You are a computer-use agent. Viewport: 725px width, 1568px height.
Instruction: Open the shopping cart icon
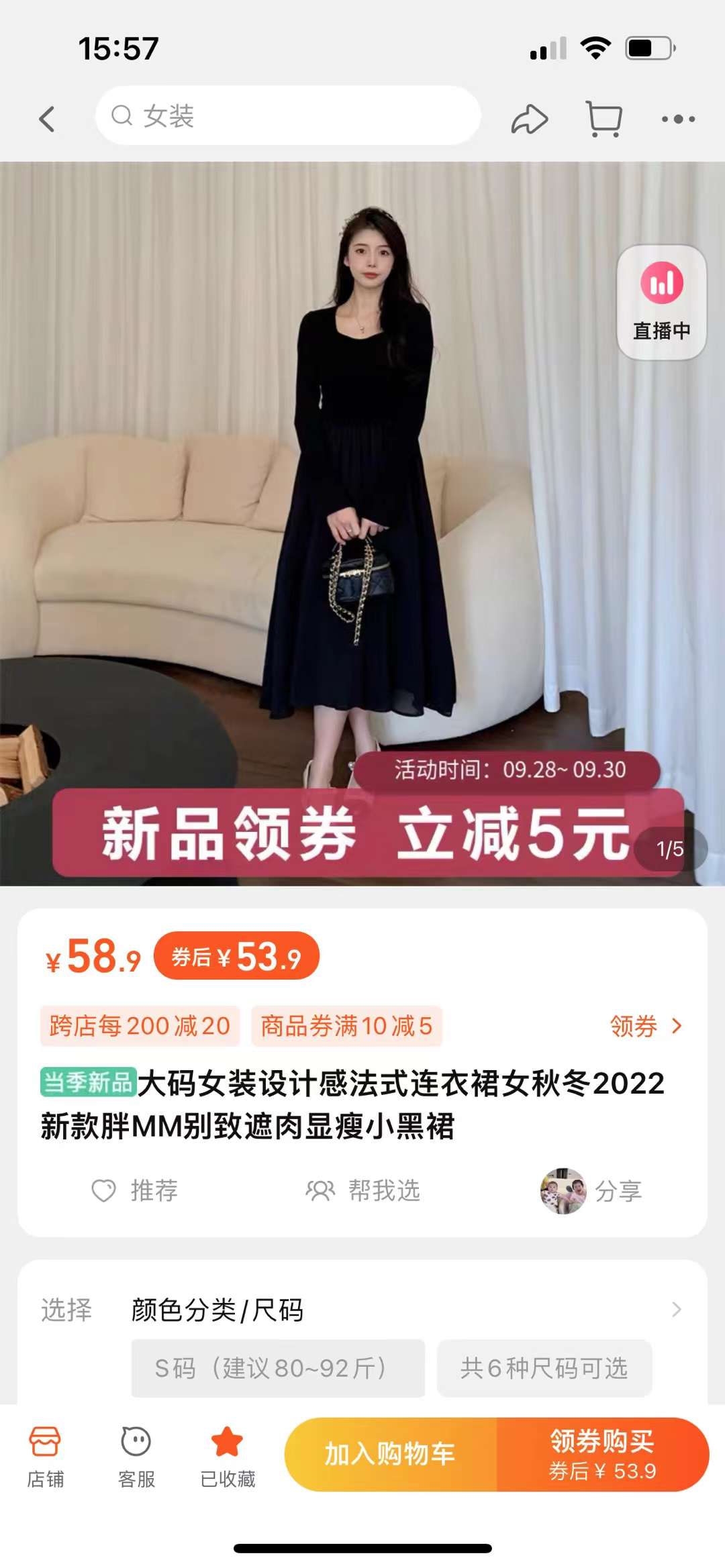pyautogui.click(x=603, y=119)
